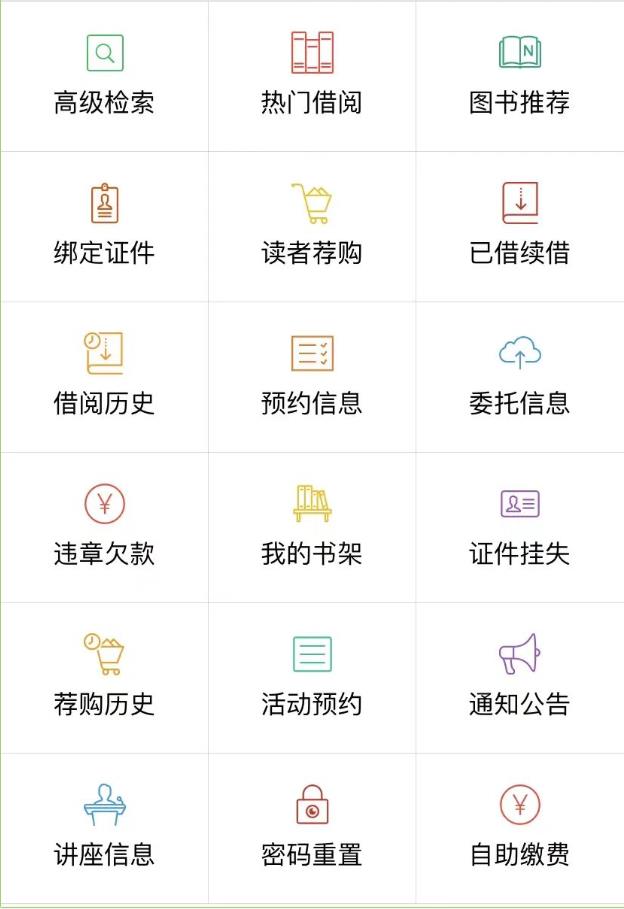The width and height of the screenshot is (624, 909).
Task: View 荐购历史 suggestion history
Action: coord(104,678)
